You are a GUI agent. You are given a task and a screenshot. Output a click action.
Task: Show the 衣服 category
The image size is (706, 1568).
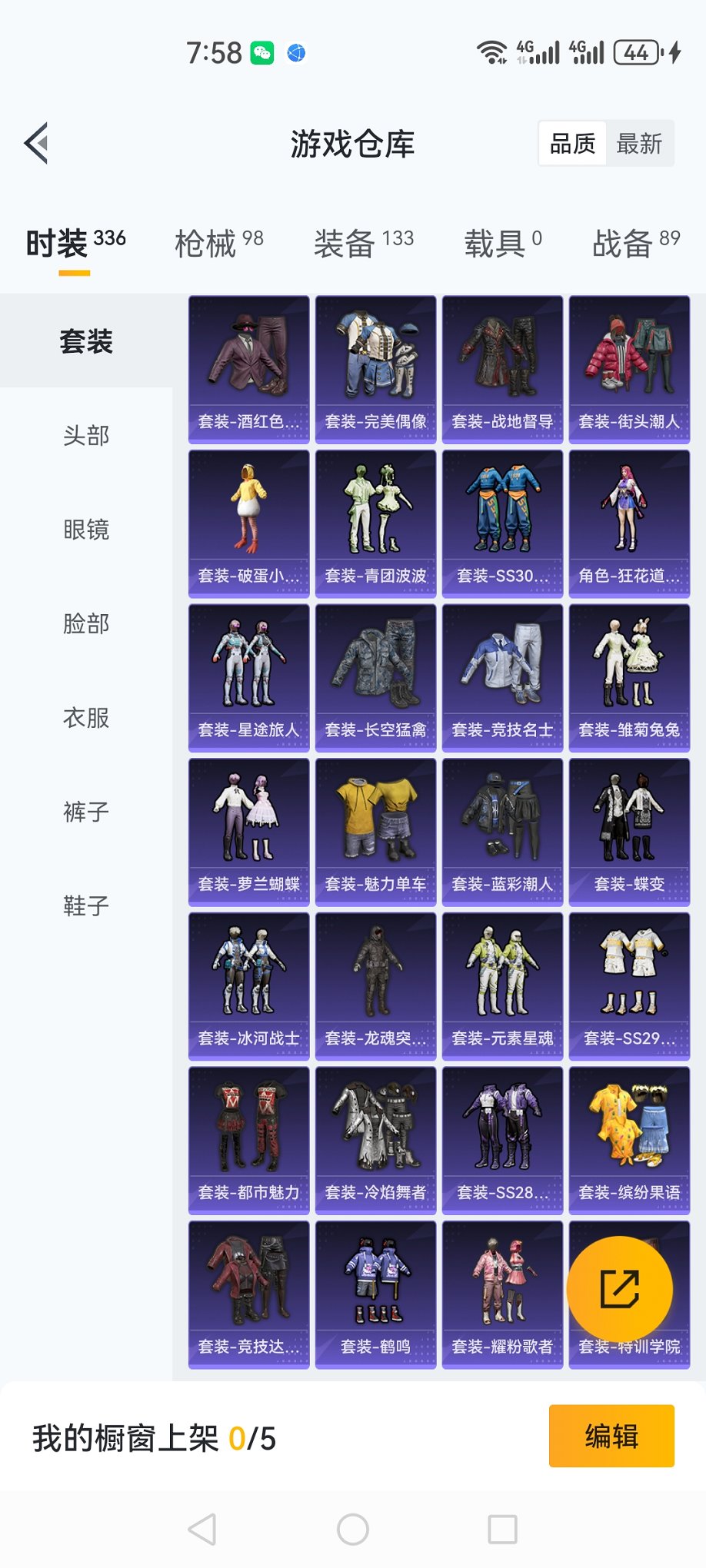pyautogui.click(x=86, y=718)
